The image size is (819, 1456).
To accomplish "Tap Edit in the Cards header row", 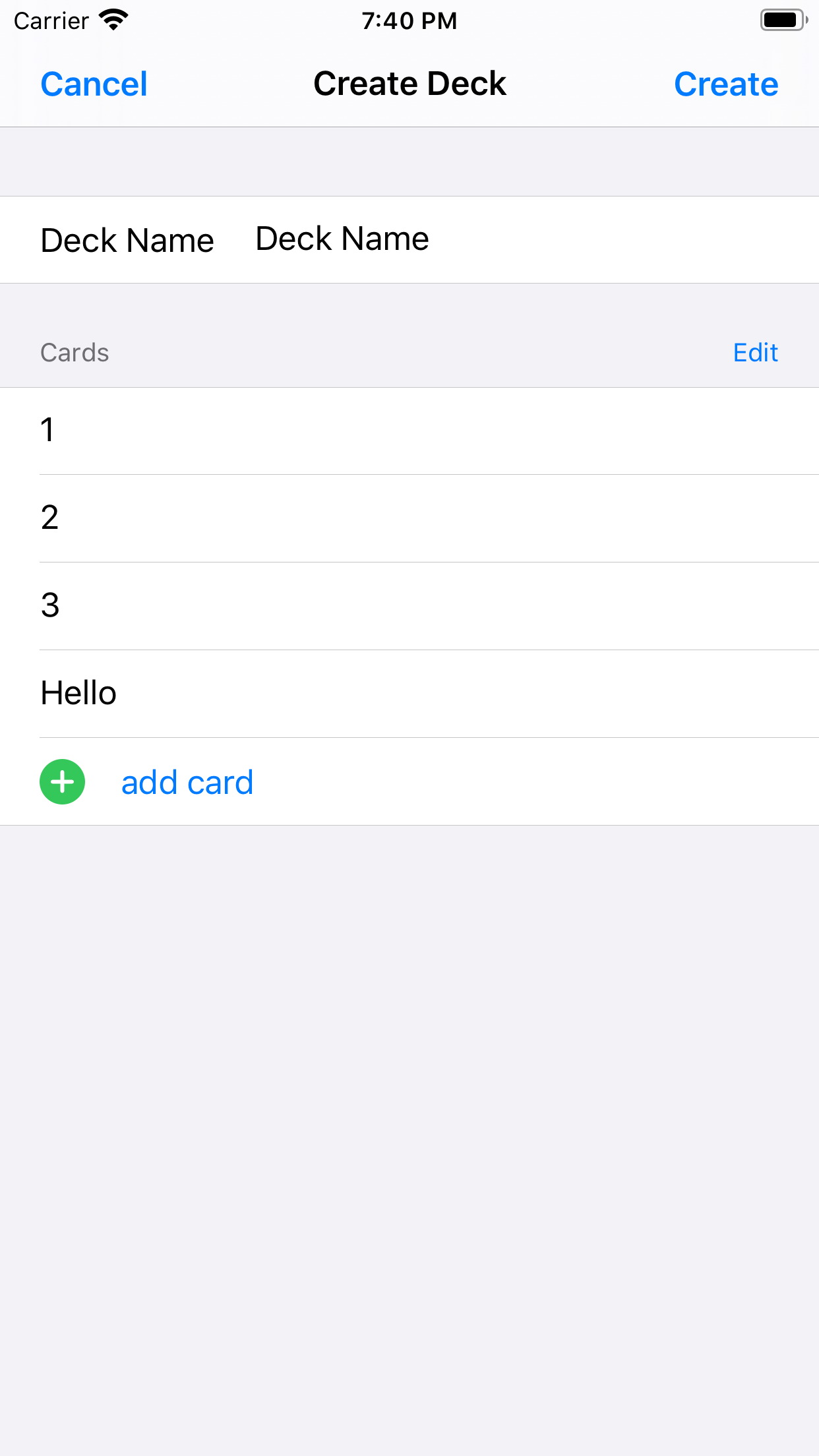I will (755, 353).
